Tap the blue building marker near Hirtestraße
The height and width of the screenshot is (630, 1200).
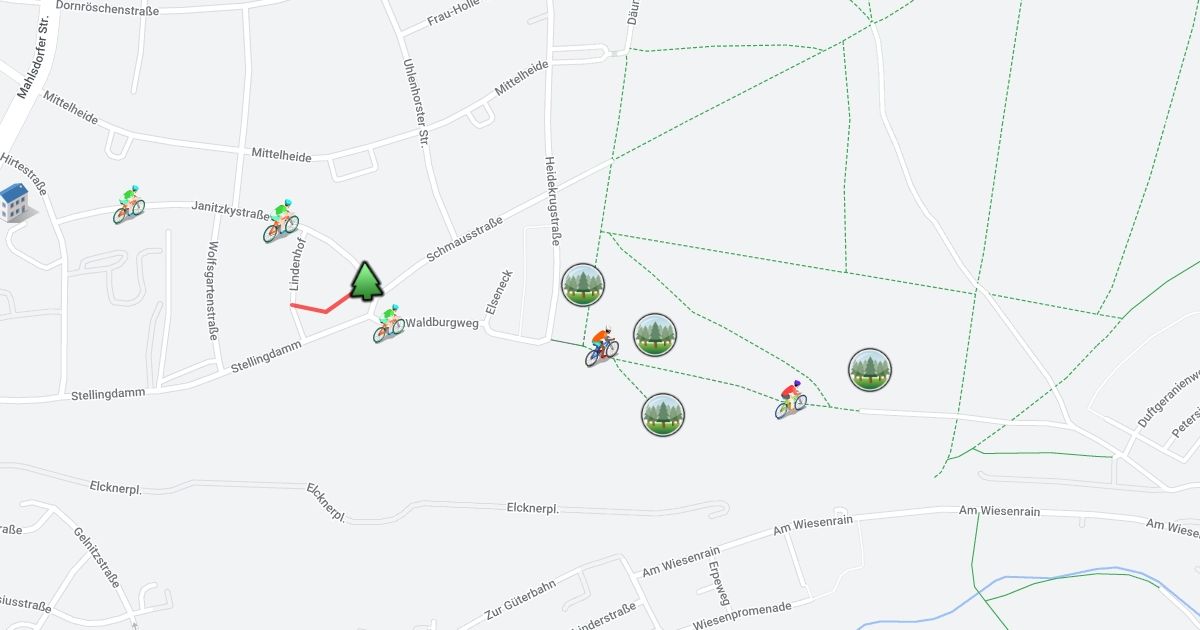click(x=15, y=201)
